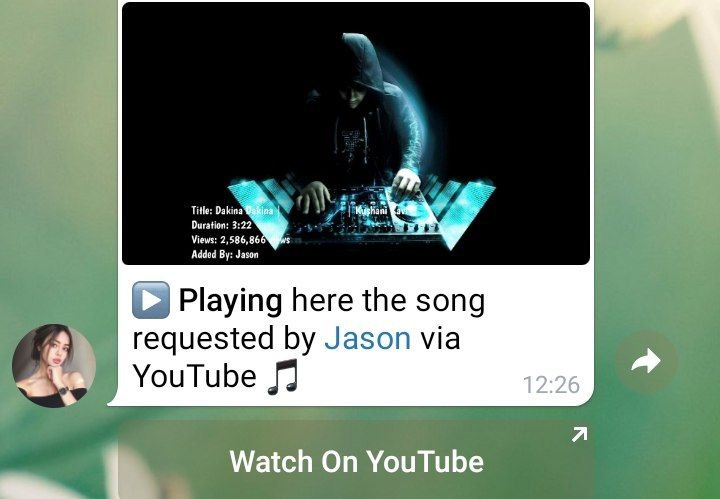Image resolution: width=720 pixels, height=499 pixels.
Task: Open the sender's profile picture
Action: pos(54,366)
